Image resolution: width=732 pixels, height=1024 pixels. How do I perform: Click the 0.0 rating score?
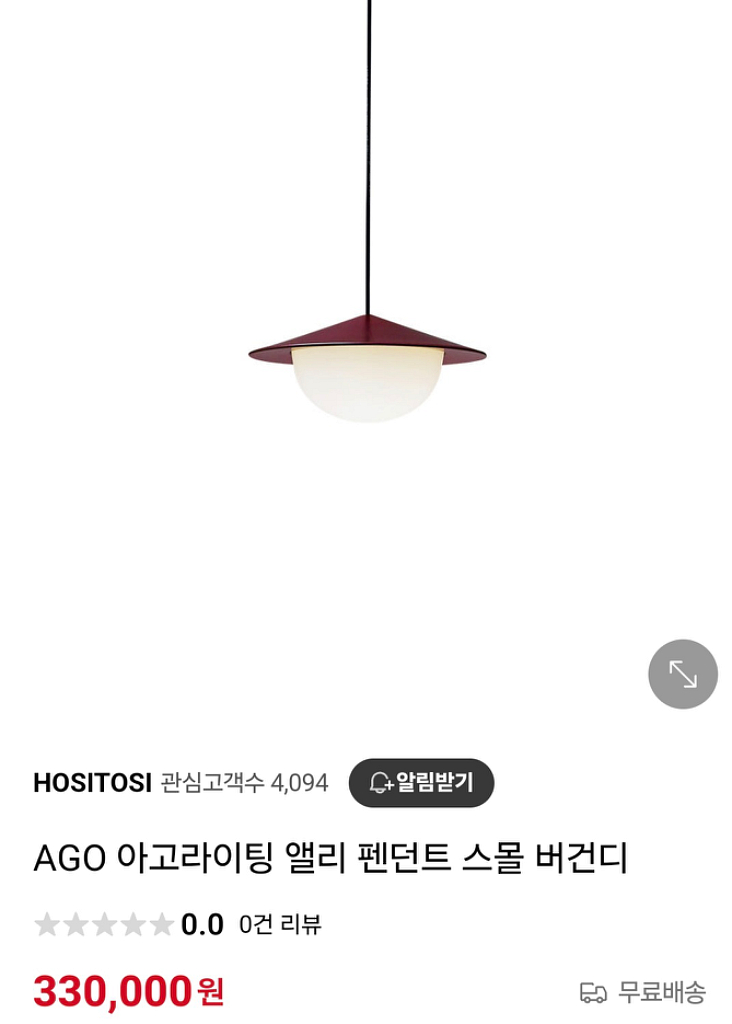point(201,923)
